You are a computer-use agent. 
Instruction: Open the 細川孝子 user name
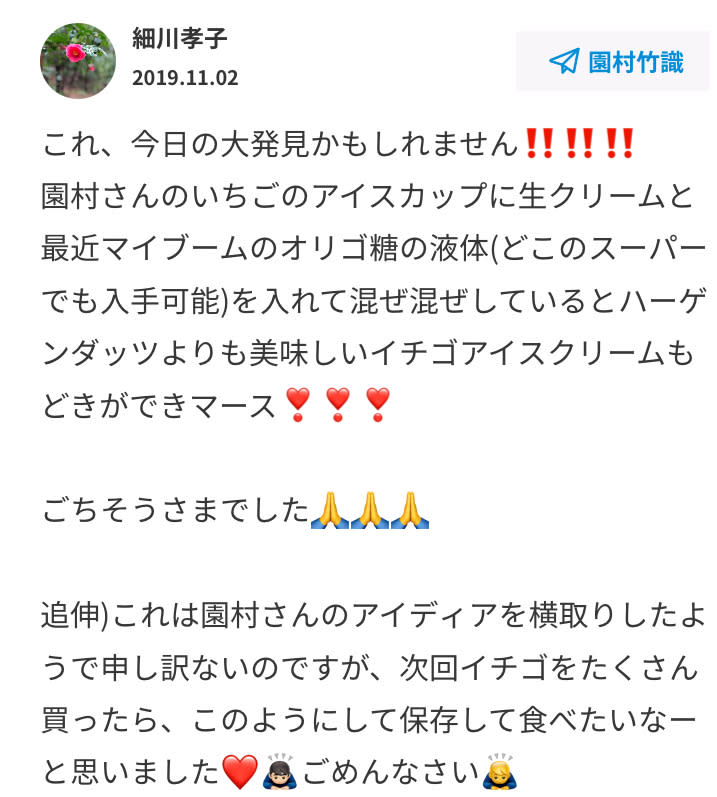click(180, 39)
